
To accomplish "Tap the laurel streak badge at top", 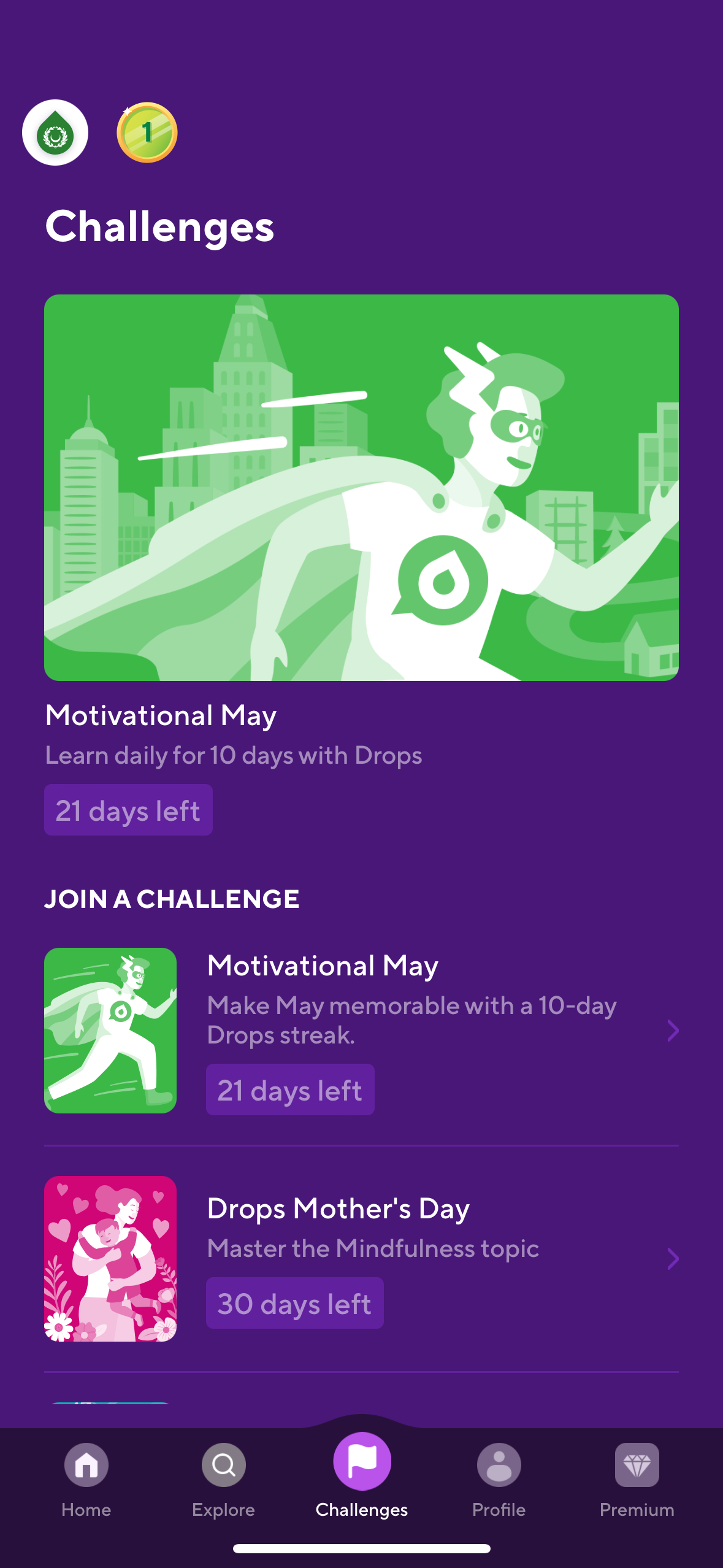I will [56, 131].
